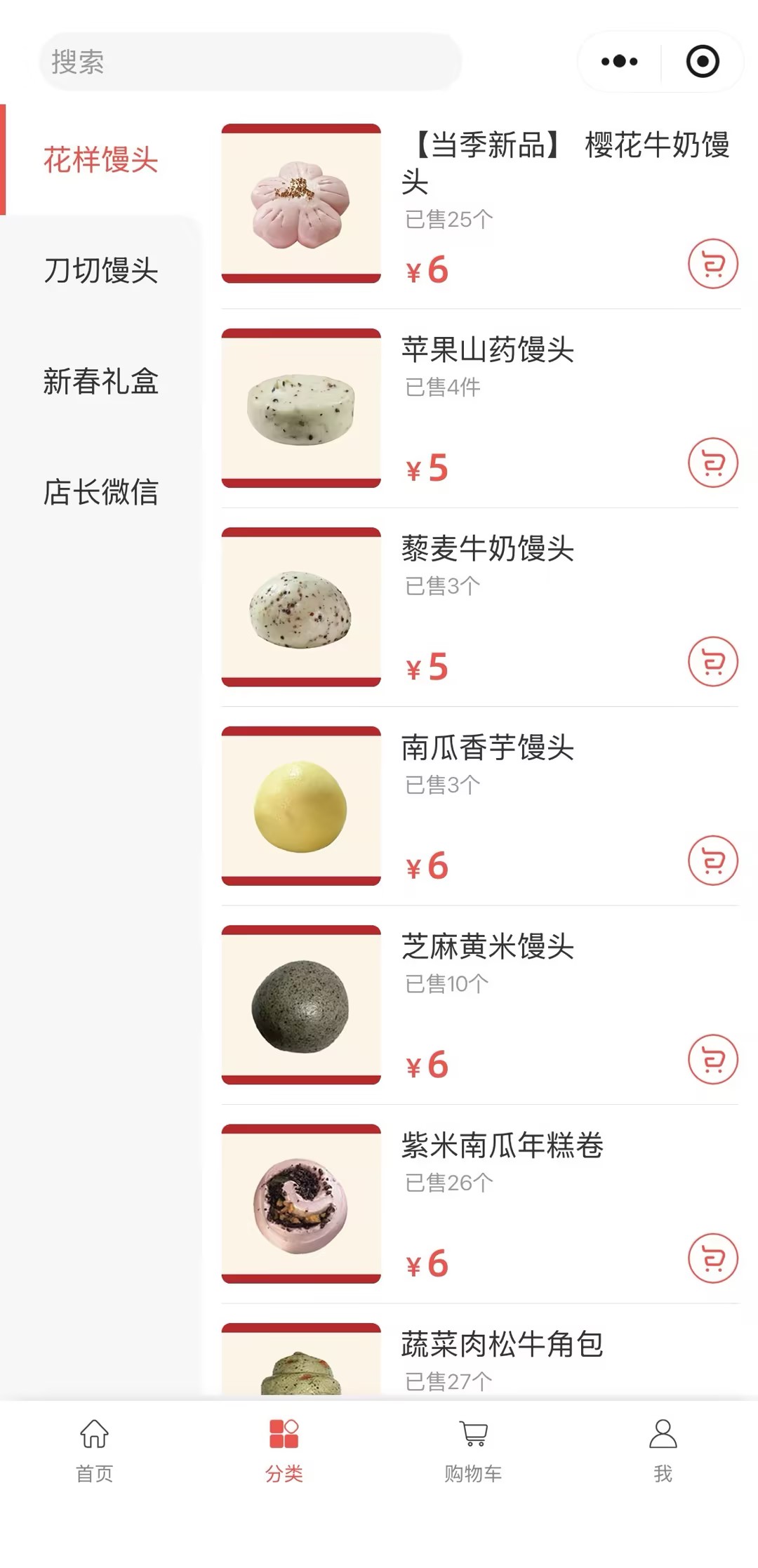Add 紫米南瓜年糕卷 to the cart
The width and height of the screenshot is (758, 1568).
[x=712, y=1258]
